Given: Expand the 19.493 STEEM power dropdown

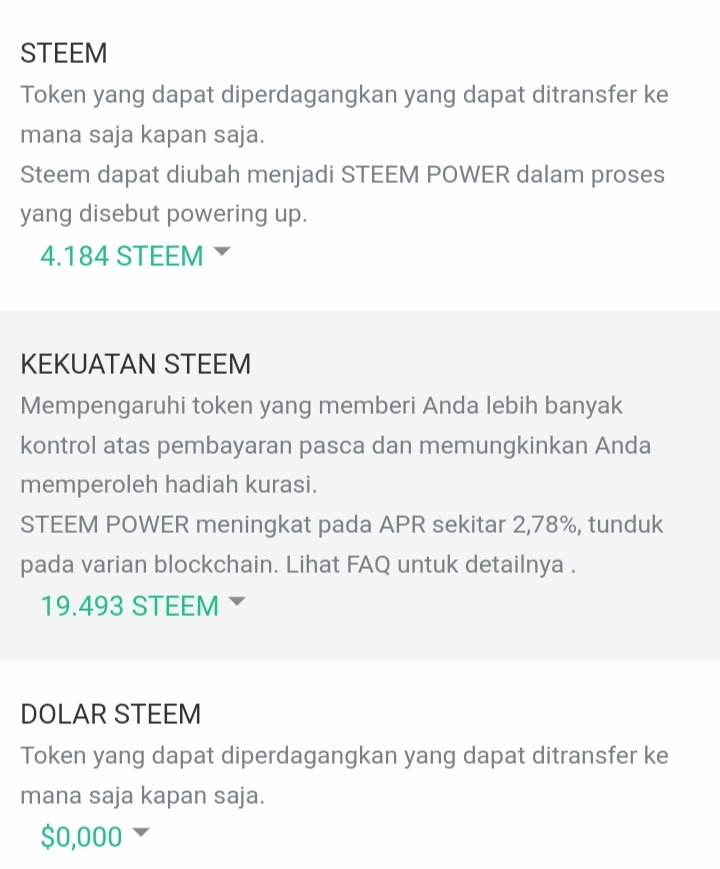Looking at the screenshot, I should (x=142, y=606).
